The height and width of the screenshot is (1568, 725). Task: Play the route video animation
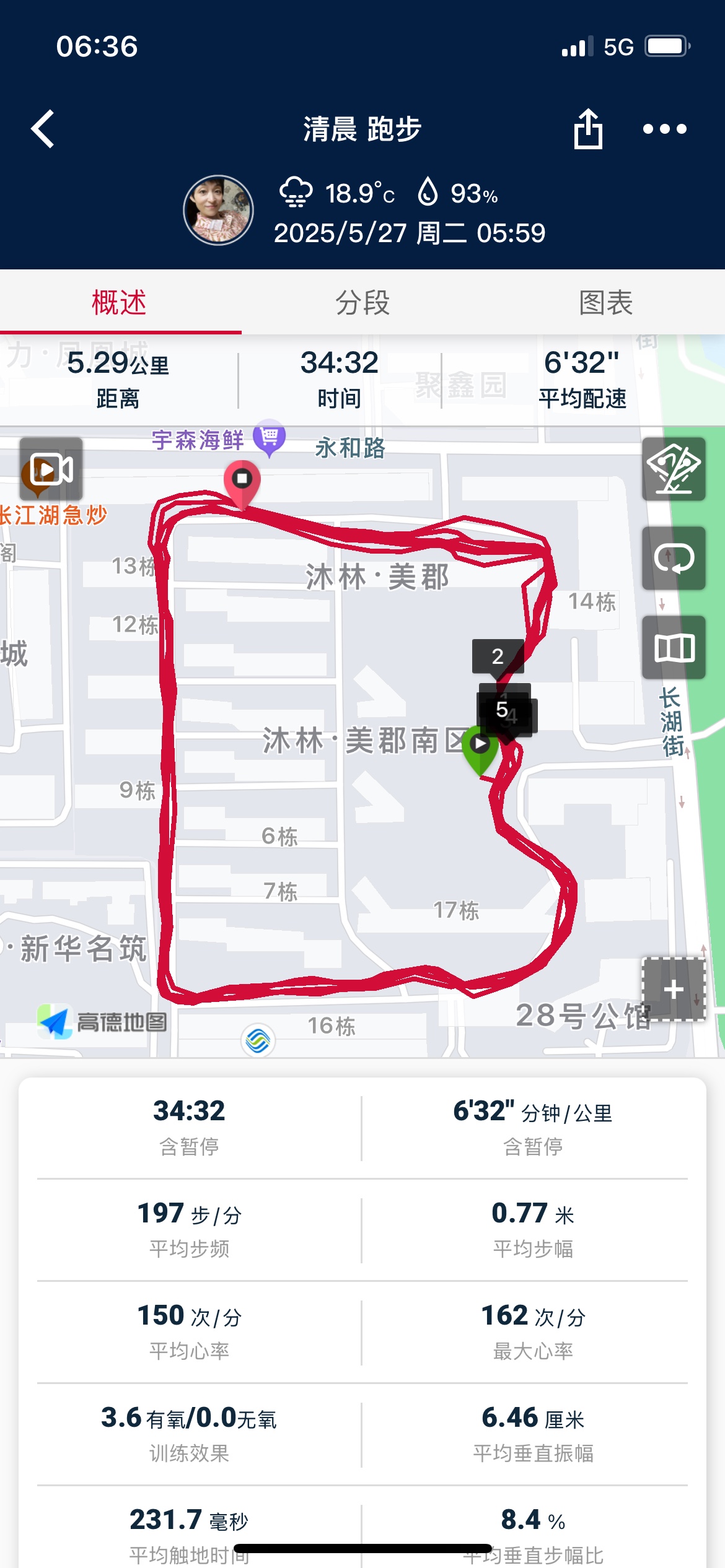point(51,469)
